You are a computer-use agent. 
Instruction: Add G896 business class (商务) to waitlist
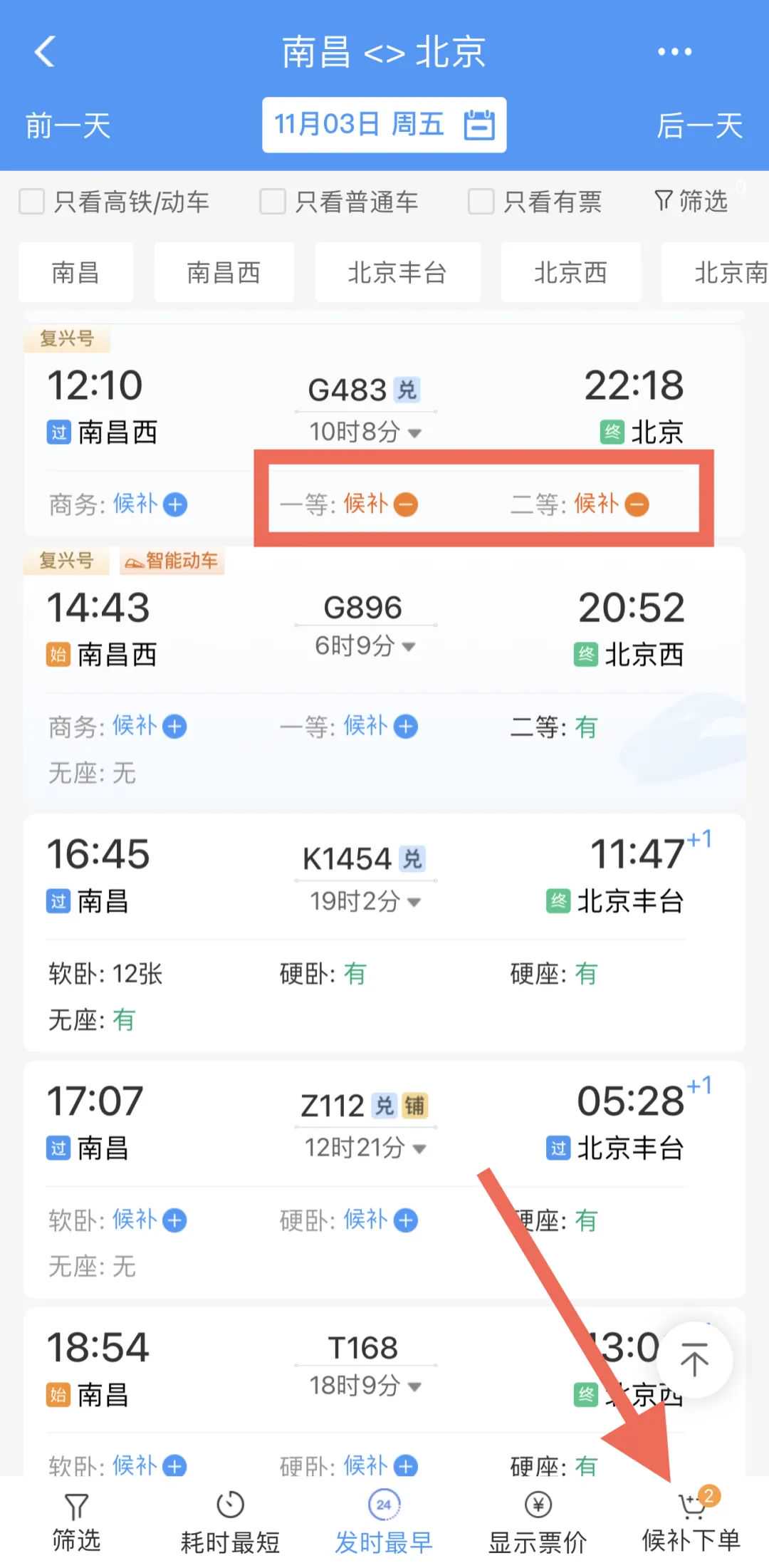click(175, 727)
